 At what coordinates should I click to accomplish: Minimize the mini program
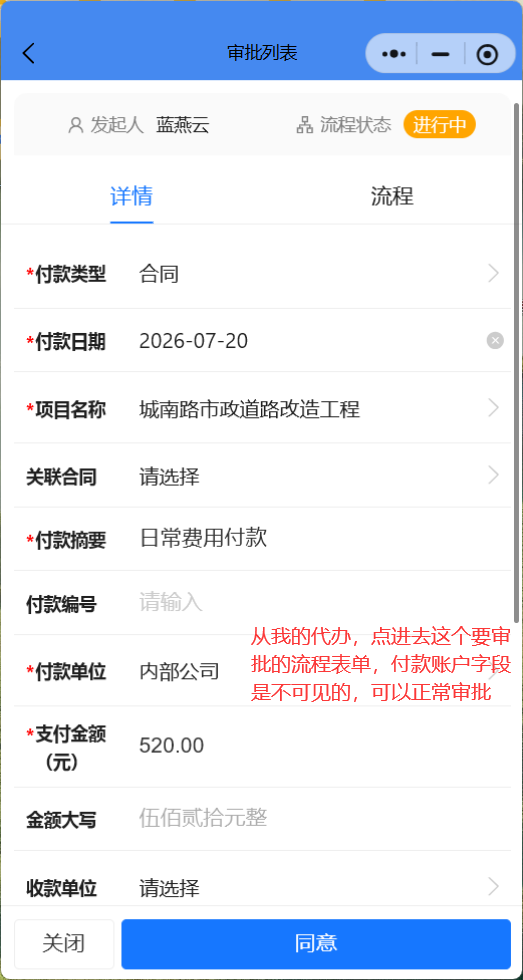coord(441,54)
